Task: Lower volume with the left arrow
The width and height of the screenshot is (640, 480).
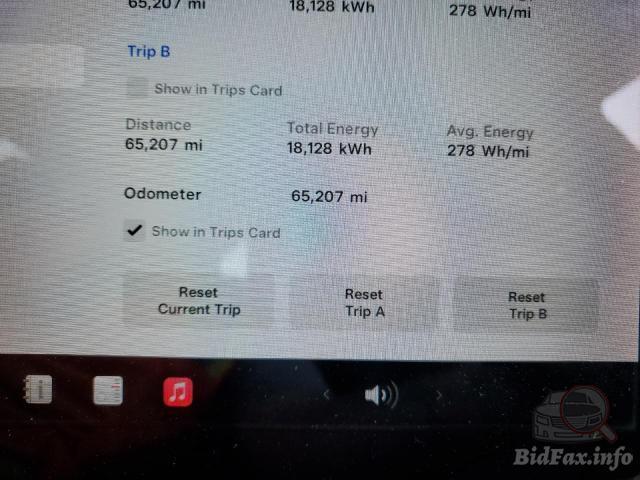Action: pyautogui.click(x=326, y=395)
